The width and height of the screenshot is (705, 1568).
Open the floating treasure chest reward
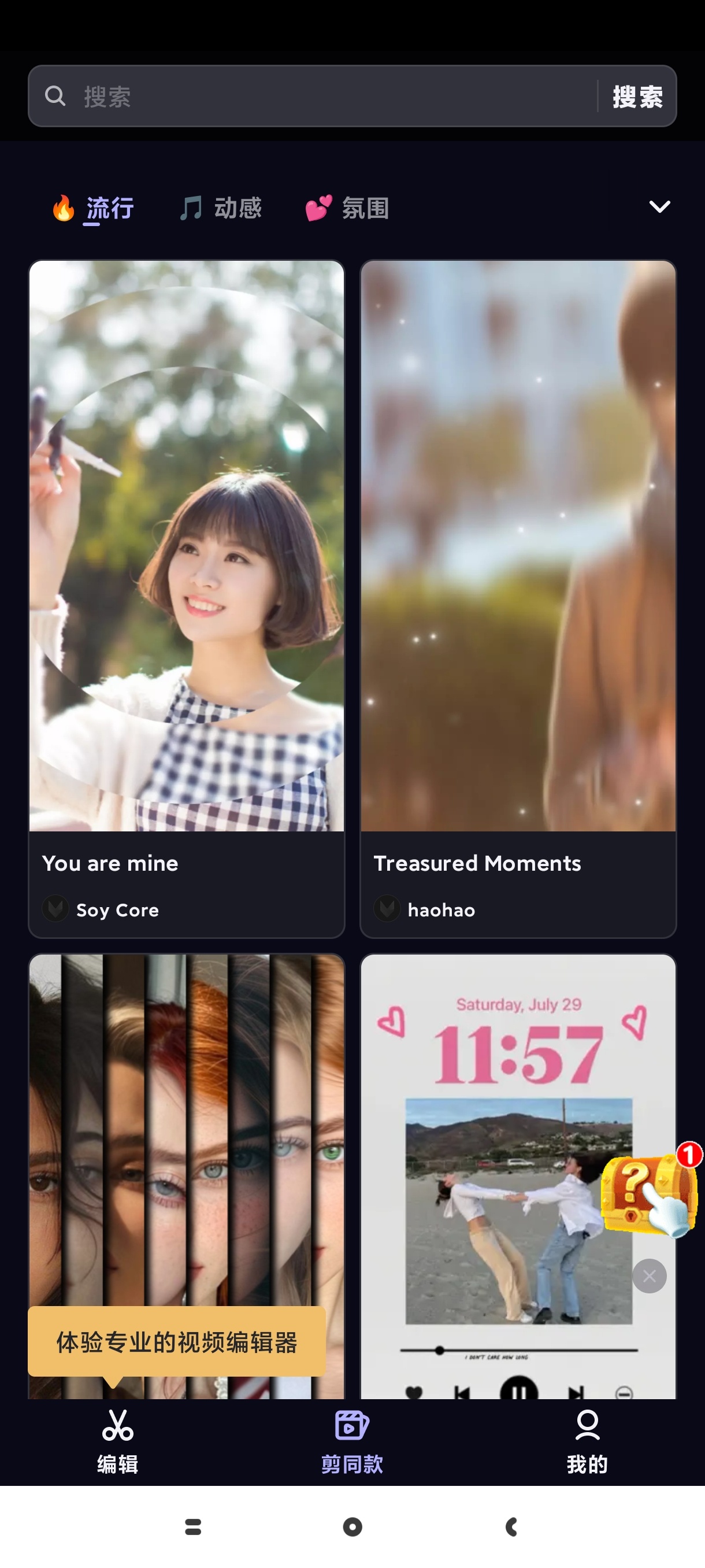coord(648,1193)
